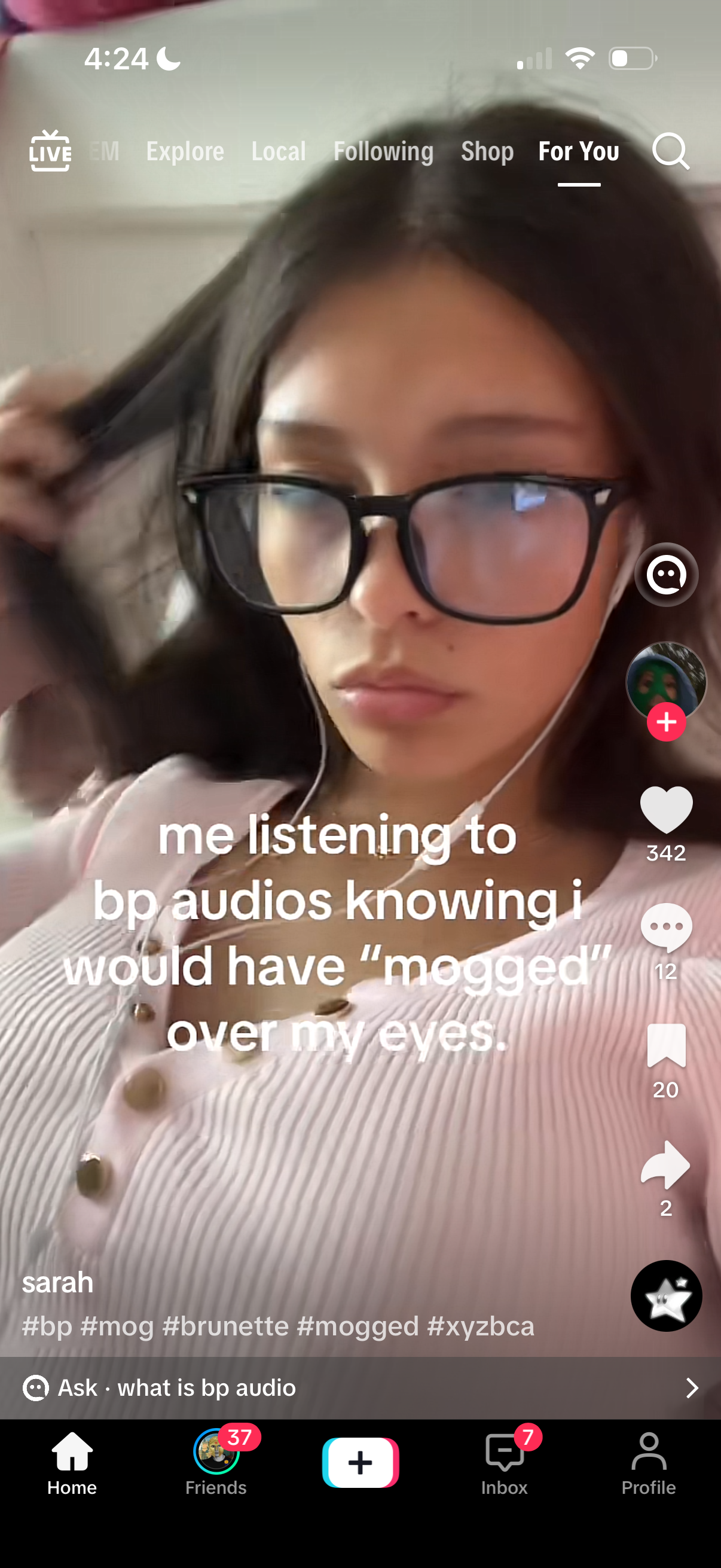Like this video with the heart
Screen dimensions: 721x1568
tap(665, 810)
